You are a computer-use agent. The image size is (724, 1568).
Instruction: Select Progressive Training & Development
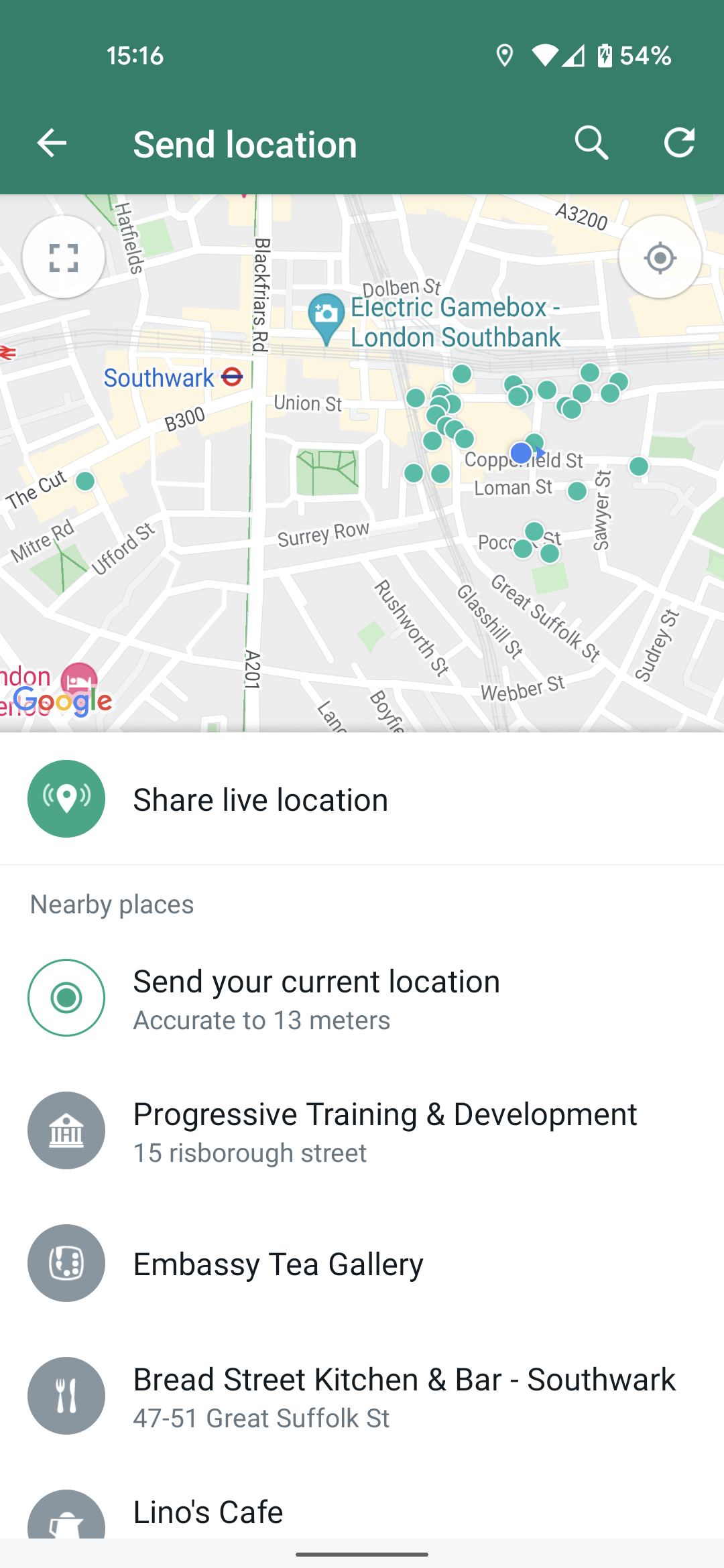[362, 1131]
